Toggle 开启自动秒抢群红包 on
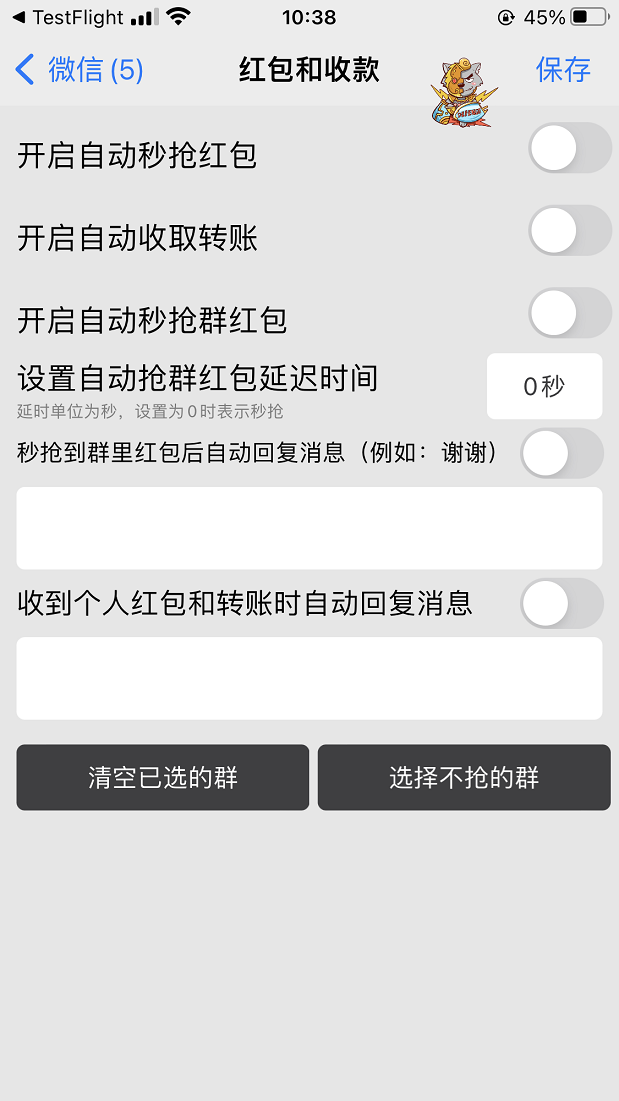Viewport: 619px width, 1101px height. pos(568,313)
